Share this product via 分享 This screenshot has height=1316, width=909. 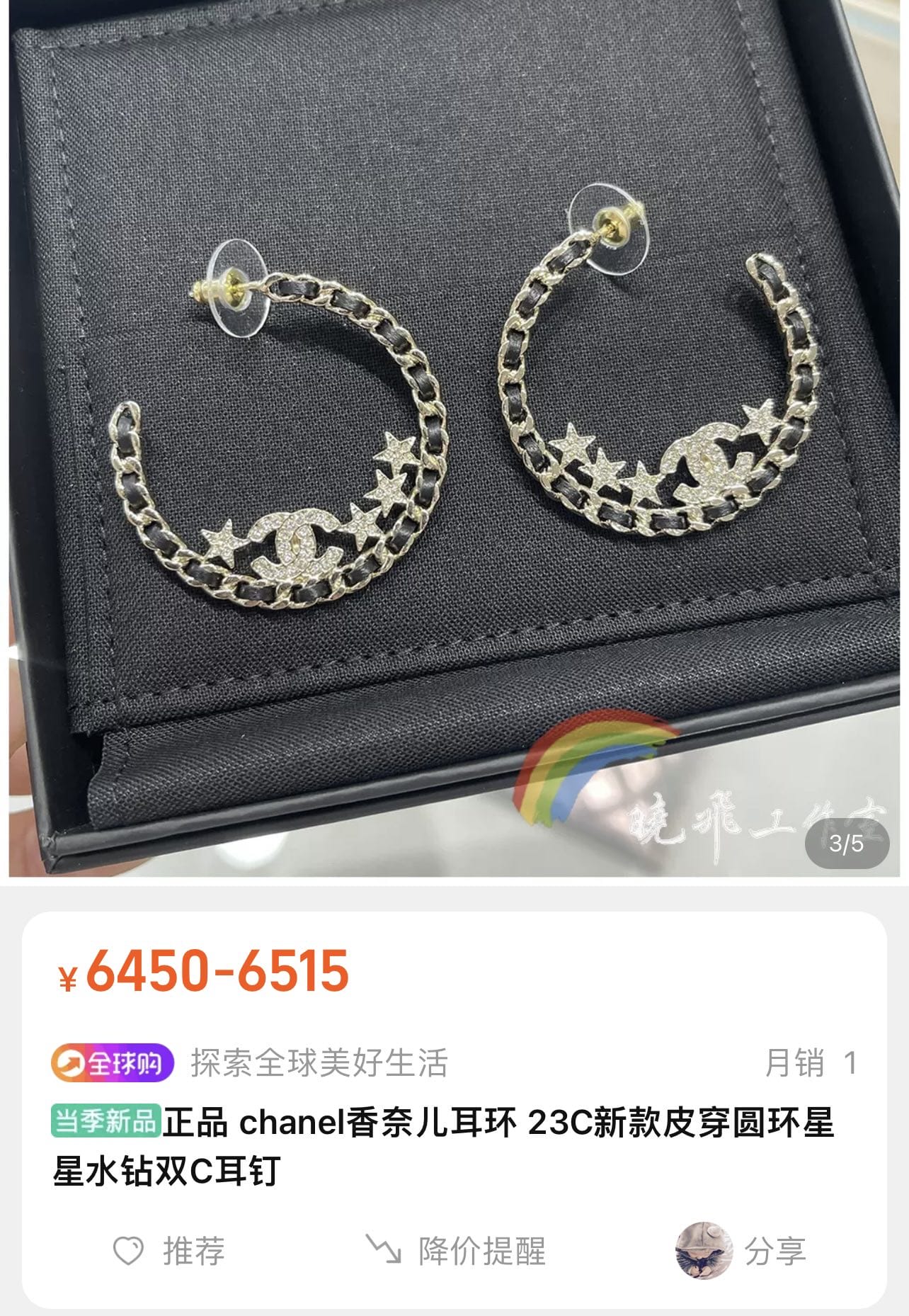pyautogui.click(x=742, y=1251)
